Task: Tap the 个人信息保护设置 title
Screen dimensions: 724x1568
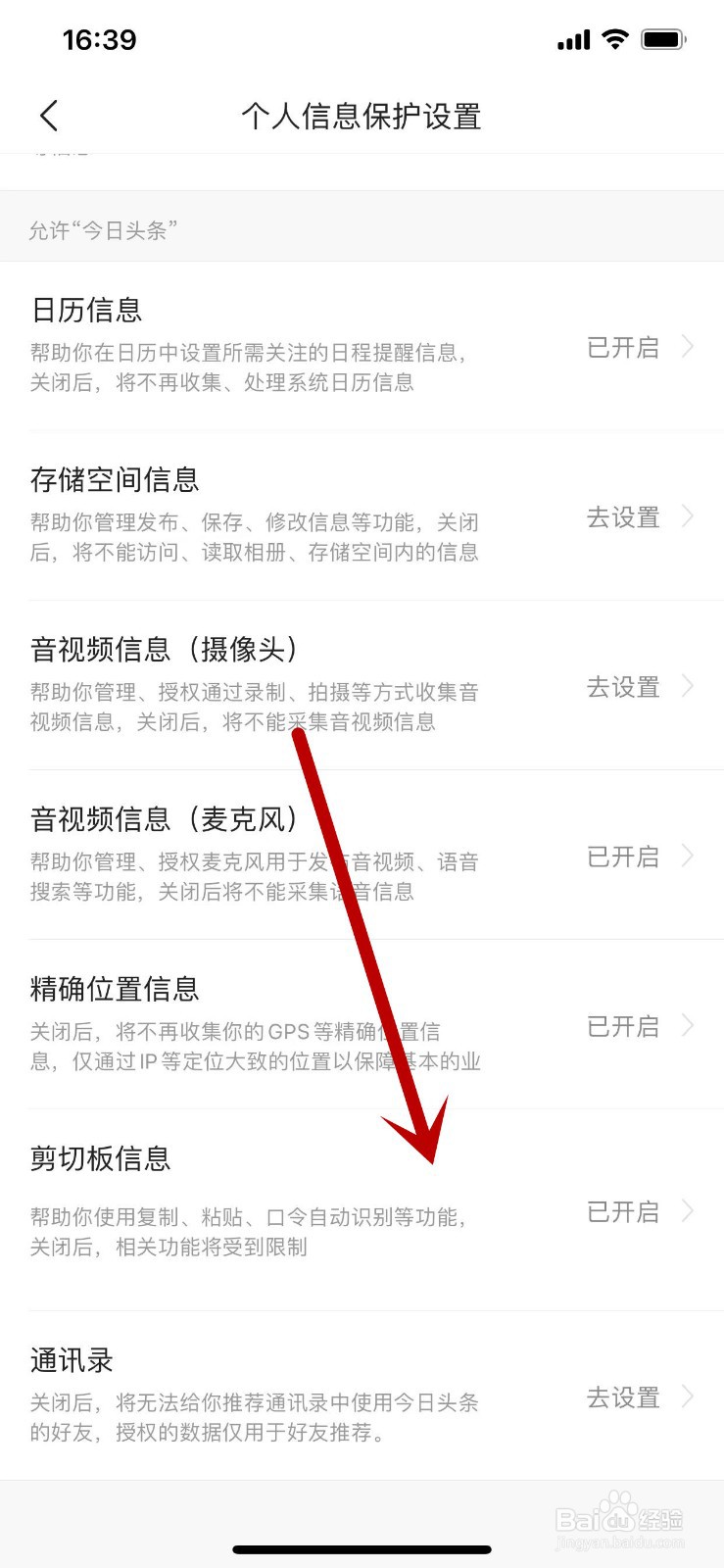Action: pos(362,116)
